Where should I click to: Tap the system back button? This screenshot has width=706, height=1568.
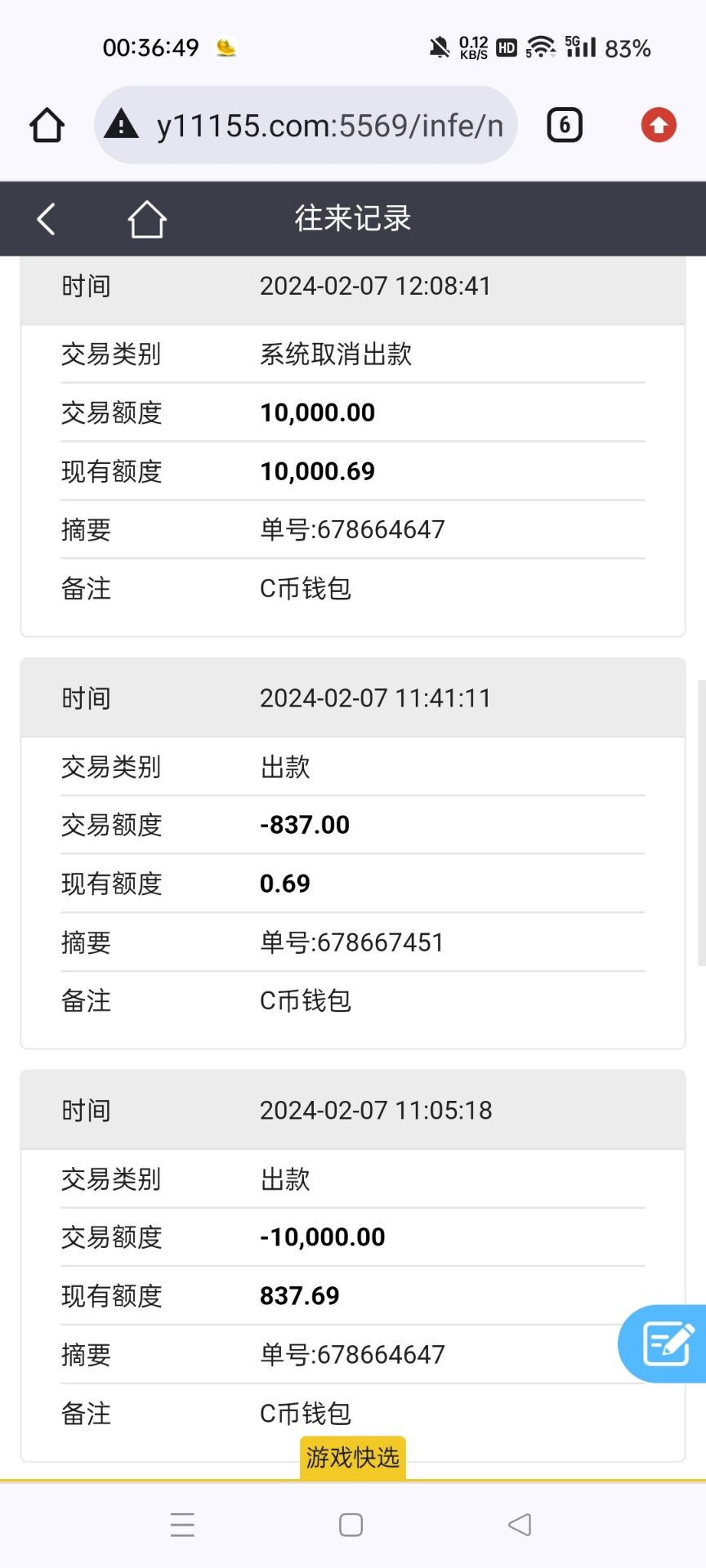[520, 1525]
